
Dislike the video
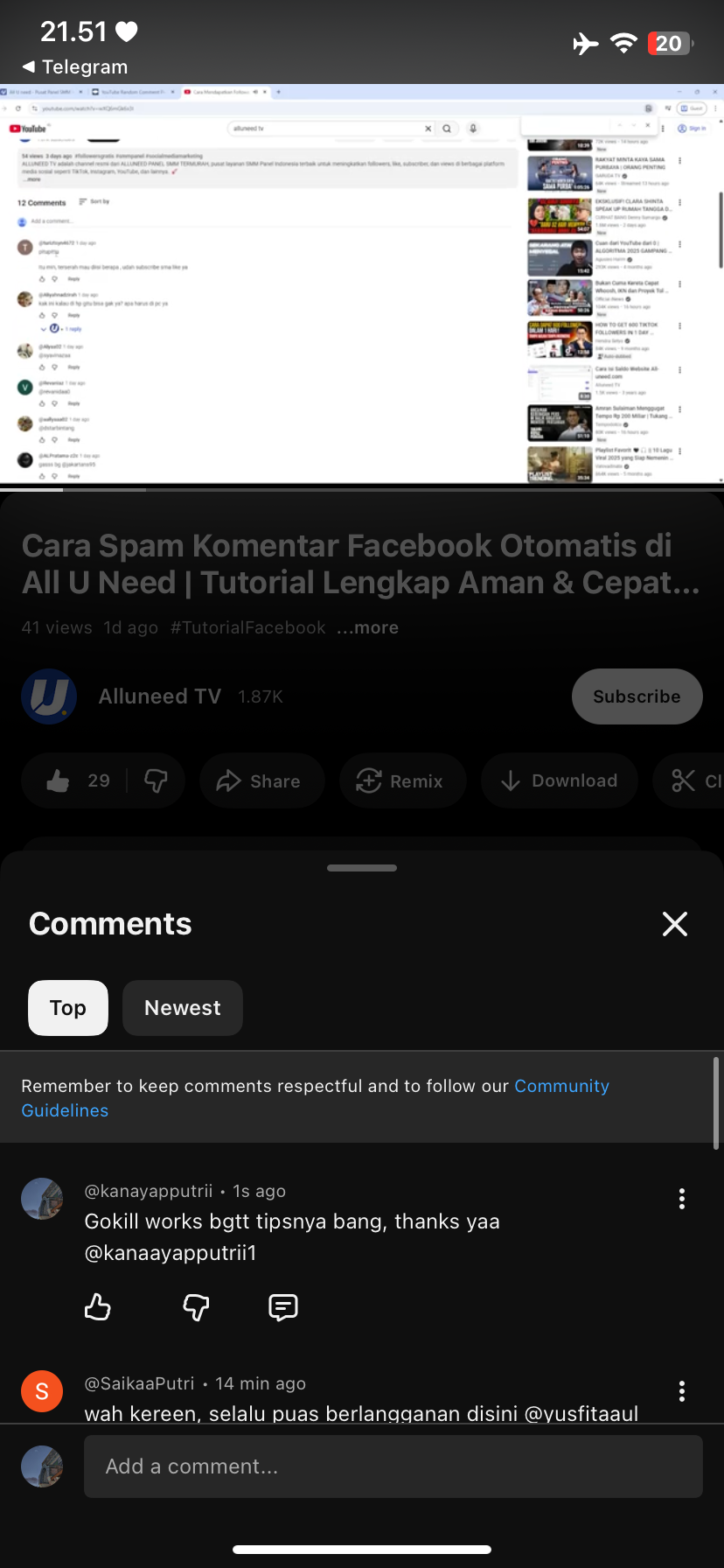point(157,780)
